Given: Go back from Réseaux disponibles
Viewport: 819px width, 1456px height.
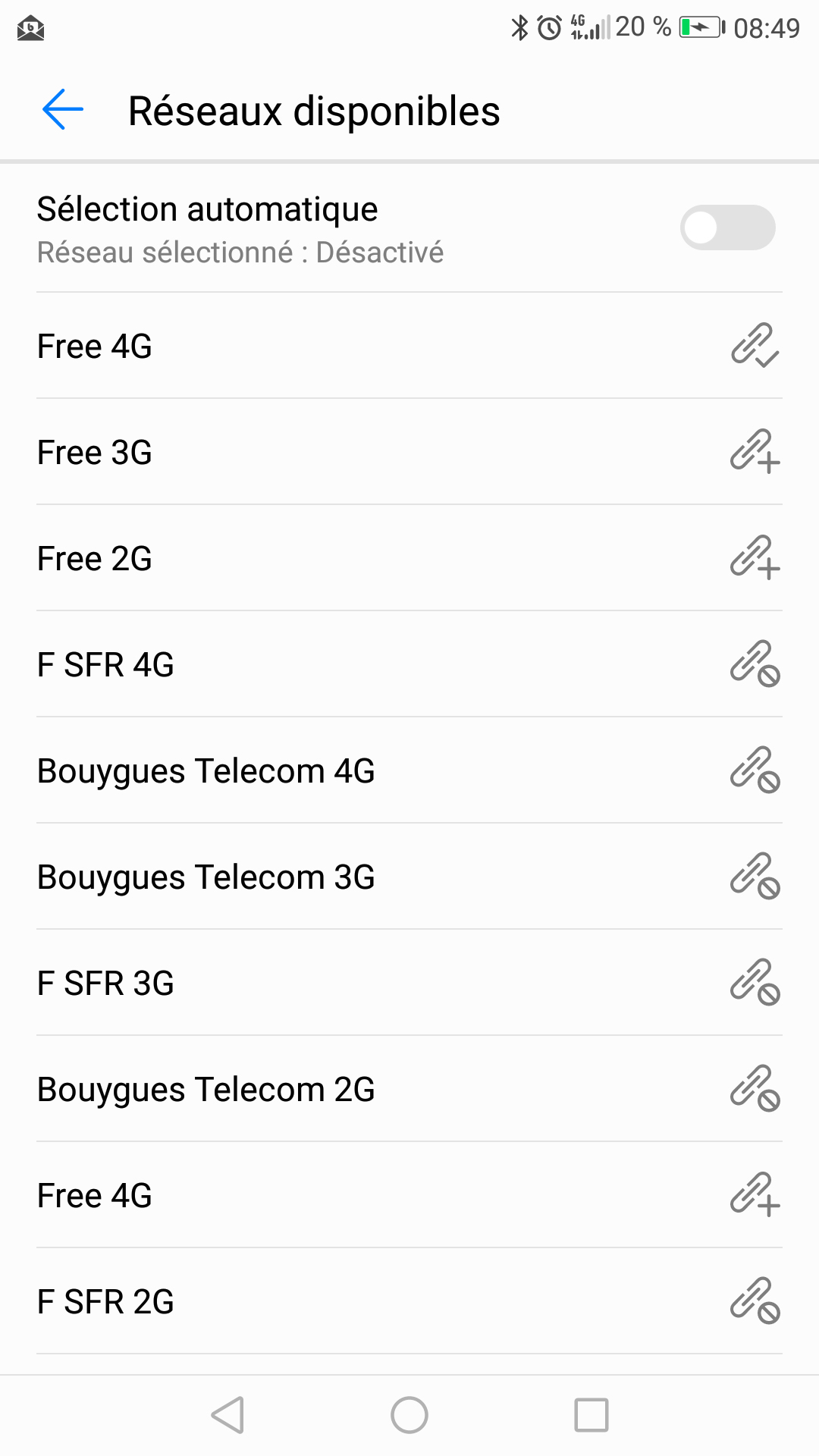Looking at the screenshot, I should 63,110.
